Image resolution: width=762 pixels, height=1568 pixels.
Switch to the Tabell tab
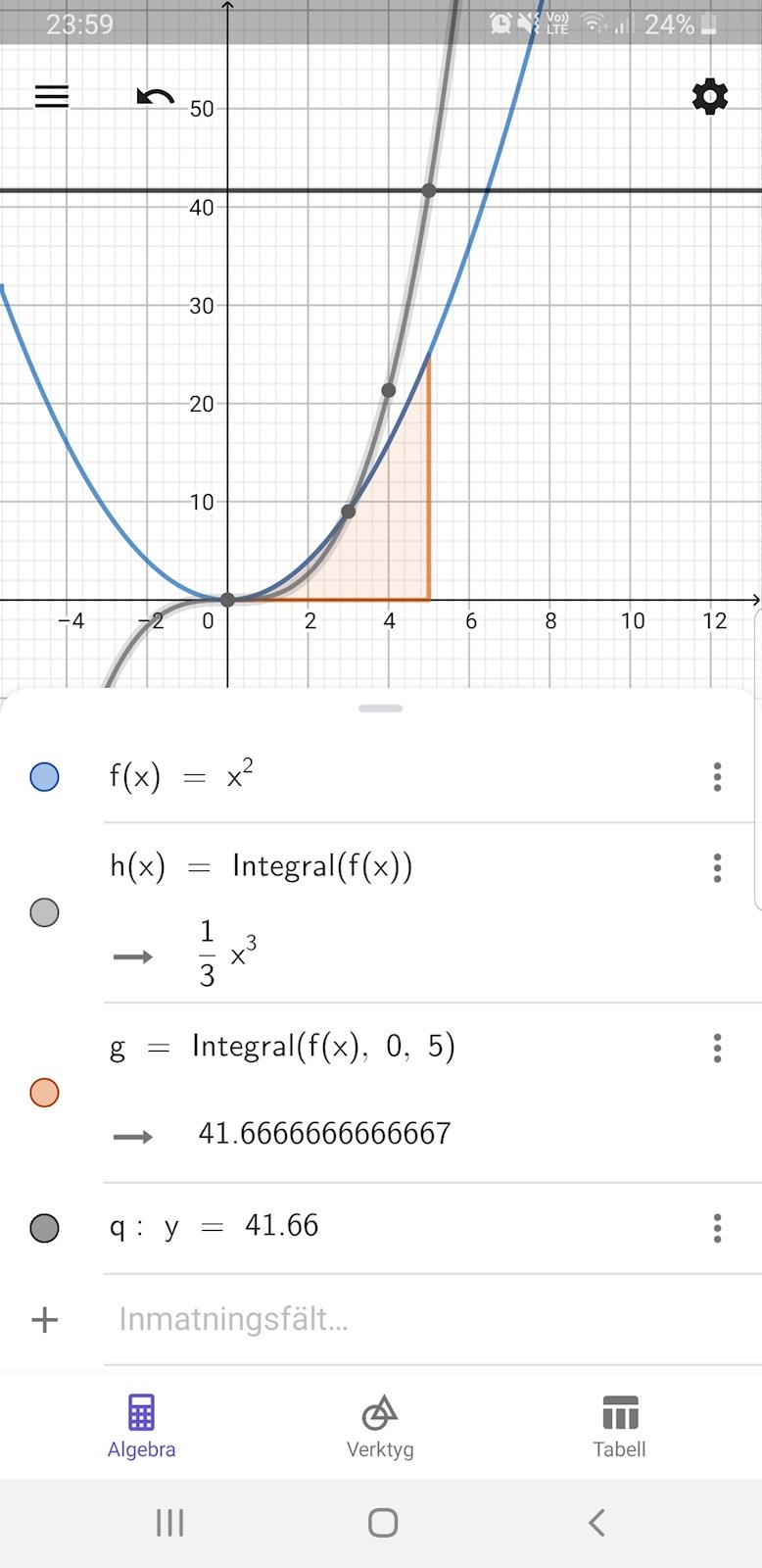pyautogui.click(x=619, y=1427)
